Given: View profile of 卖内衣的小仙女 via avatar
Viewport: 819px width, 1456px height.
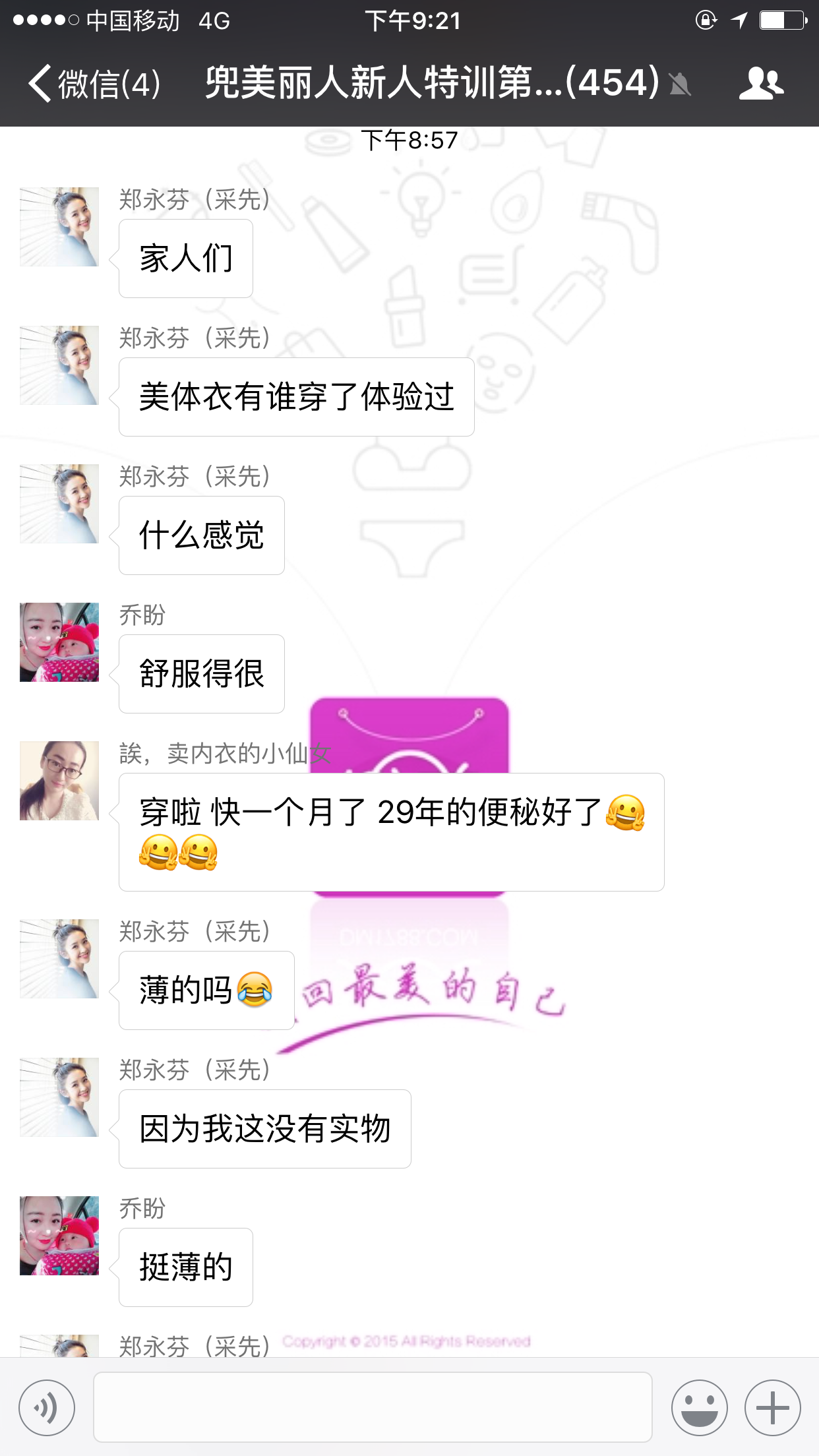Looking at the screenshot, I should pos(59,781).
